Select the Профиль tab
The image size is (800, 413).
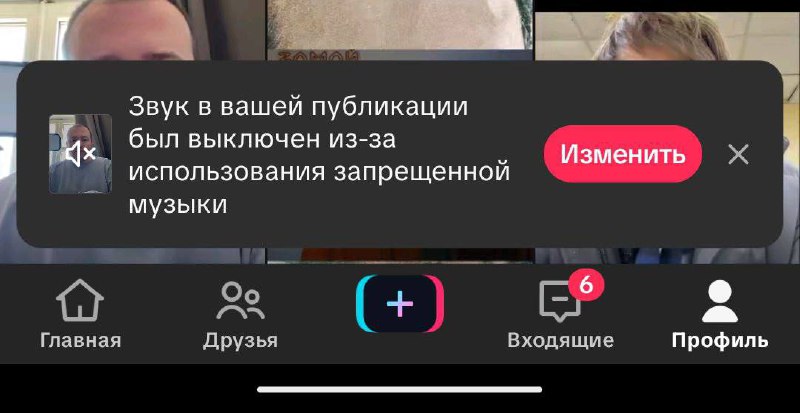(719, 314)
